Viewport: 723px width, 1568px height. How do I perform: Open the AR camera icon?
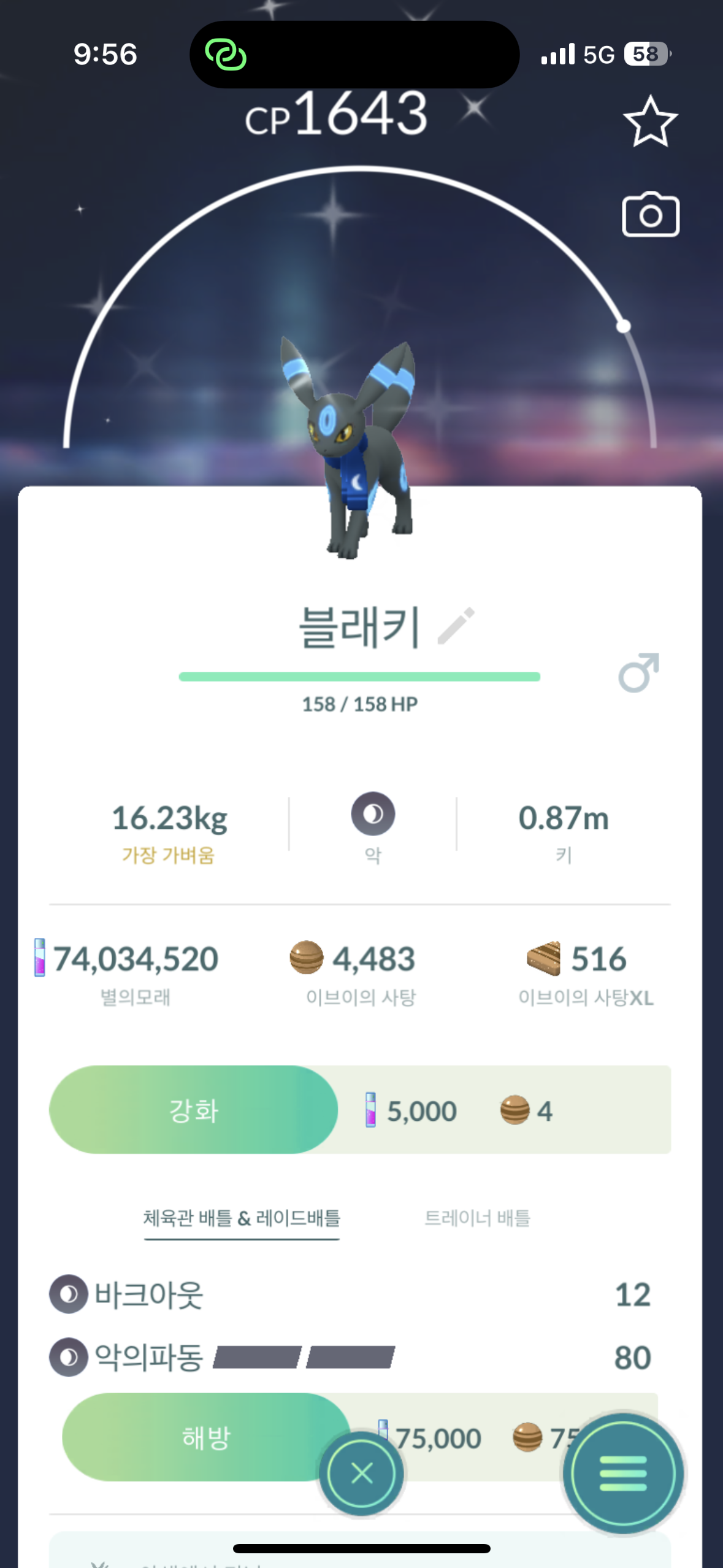(650, 215)
